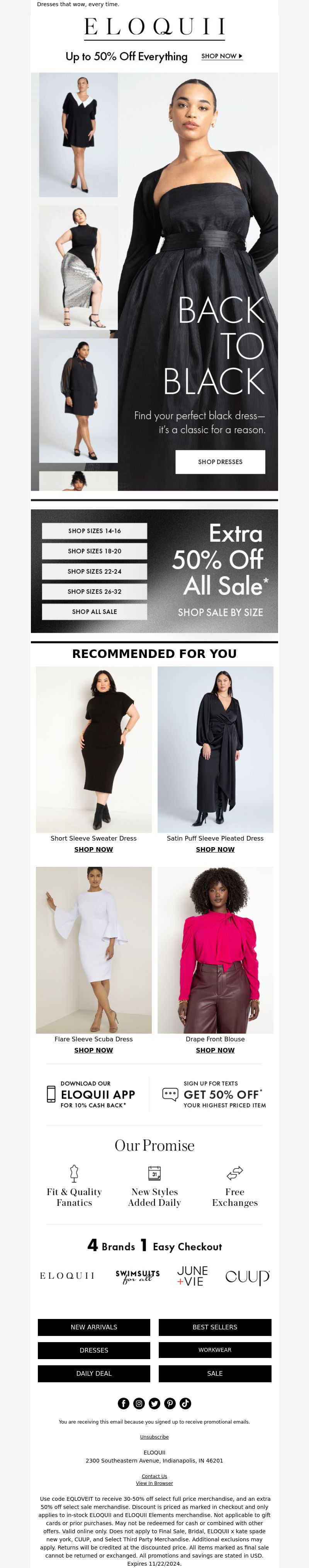Shop now the Satin Puff Sleeve Pleated Dress
The width and height of the screenshot is (309, 1568).
click(215, 850)
